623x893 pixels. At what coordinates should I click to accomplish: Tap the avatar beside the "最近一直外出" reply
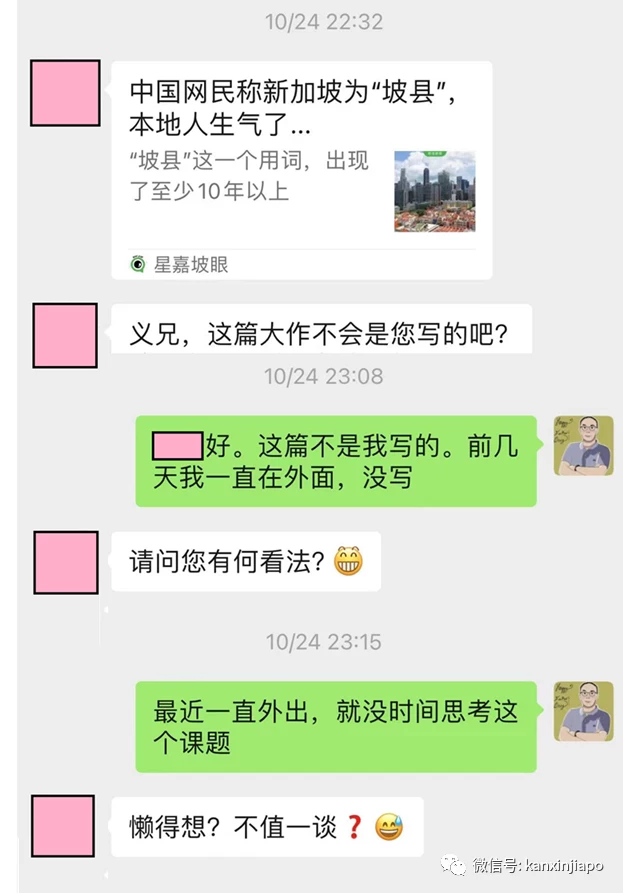584,711
